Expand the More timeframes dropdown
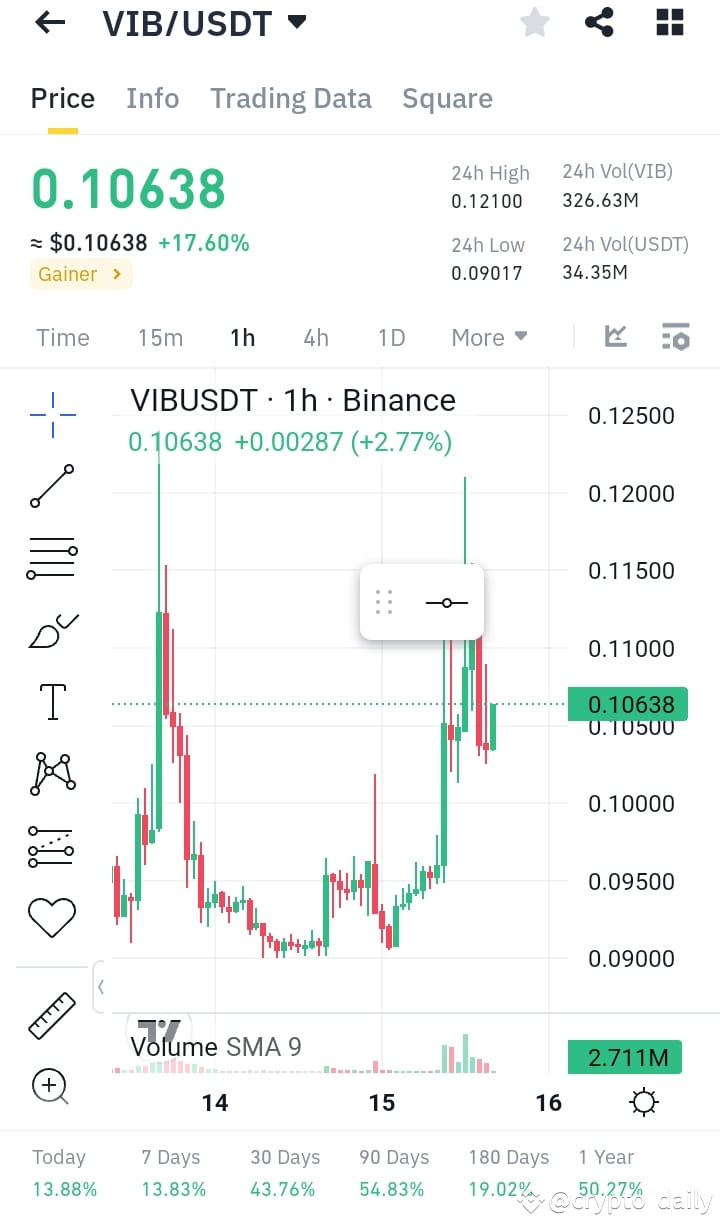 (489, 337)
